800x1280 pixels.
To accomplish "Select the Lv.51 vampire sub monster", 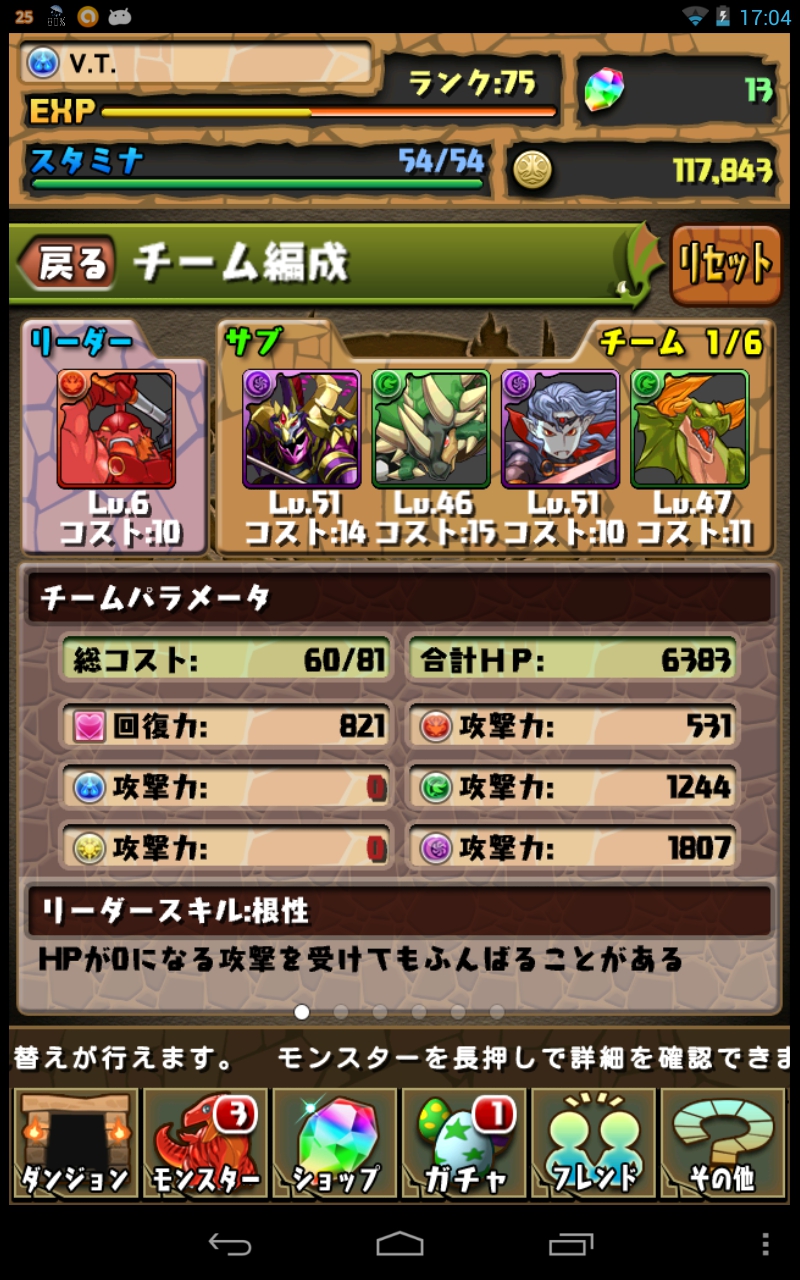I will pos(560,429).
